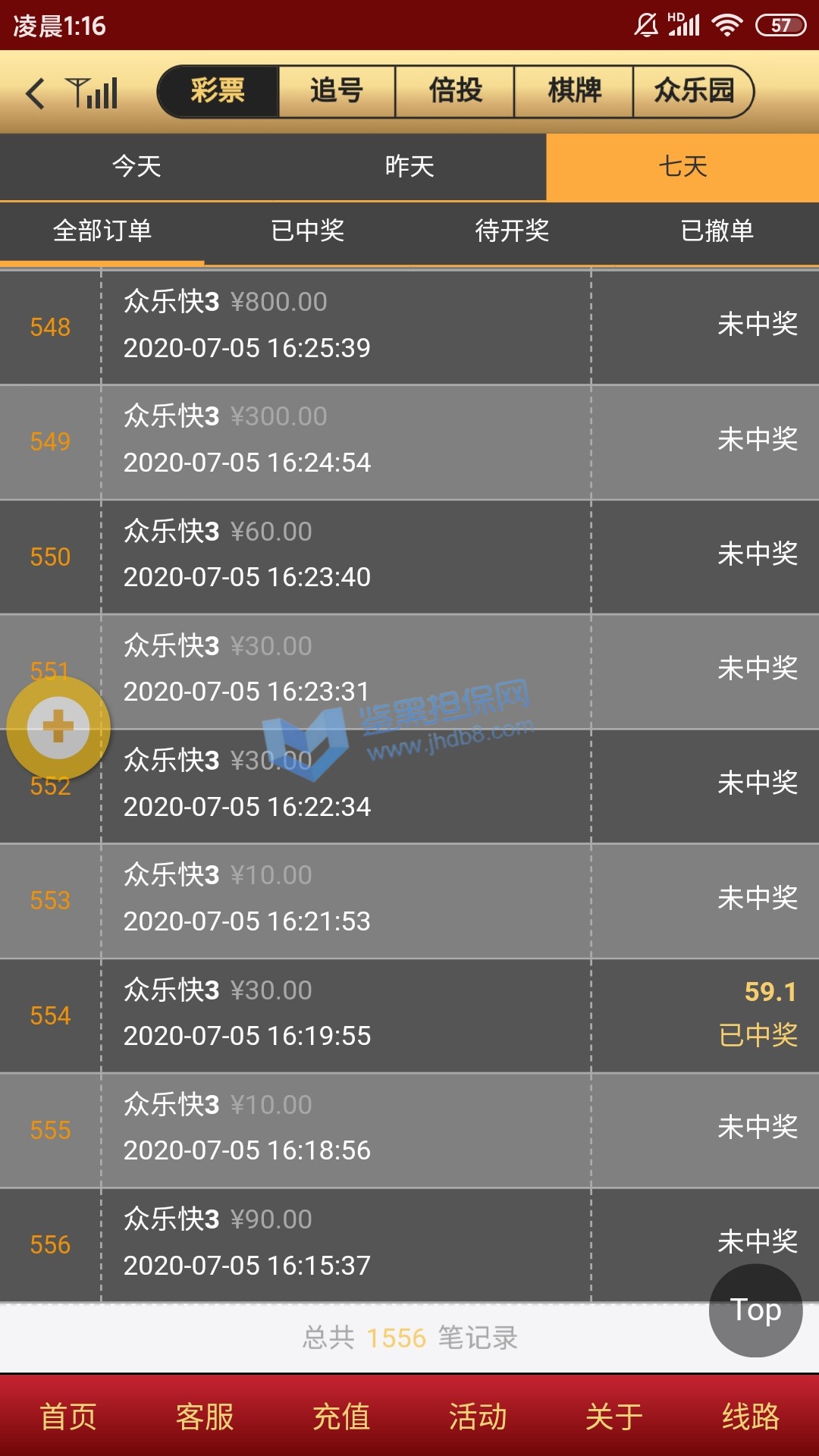Image resolution: width=819 pixels, height=1456 pixels.
Task: Open the 充值 recharge page
Action: (x=341, y=1417)
